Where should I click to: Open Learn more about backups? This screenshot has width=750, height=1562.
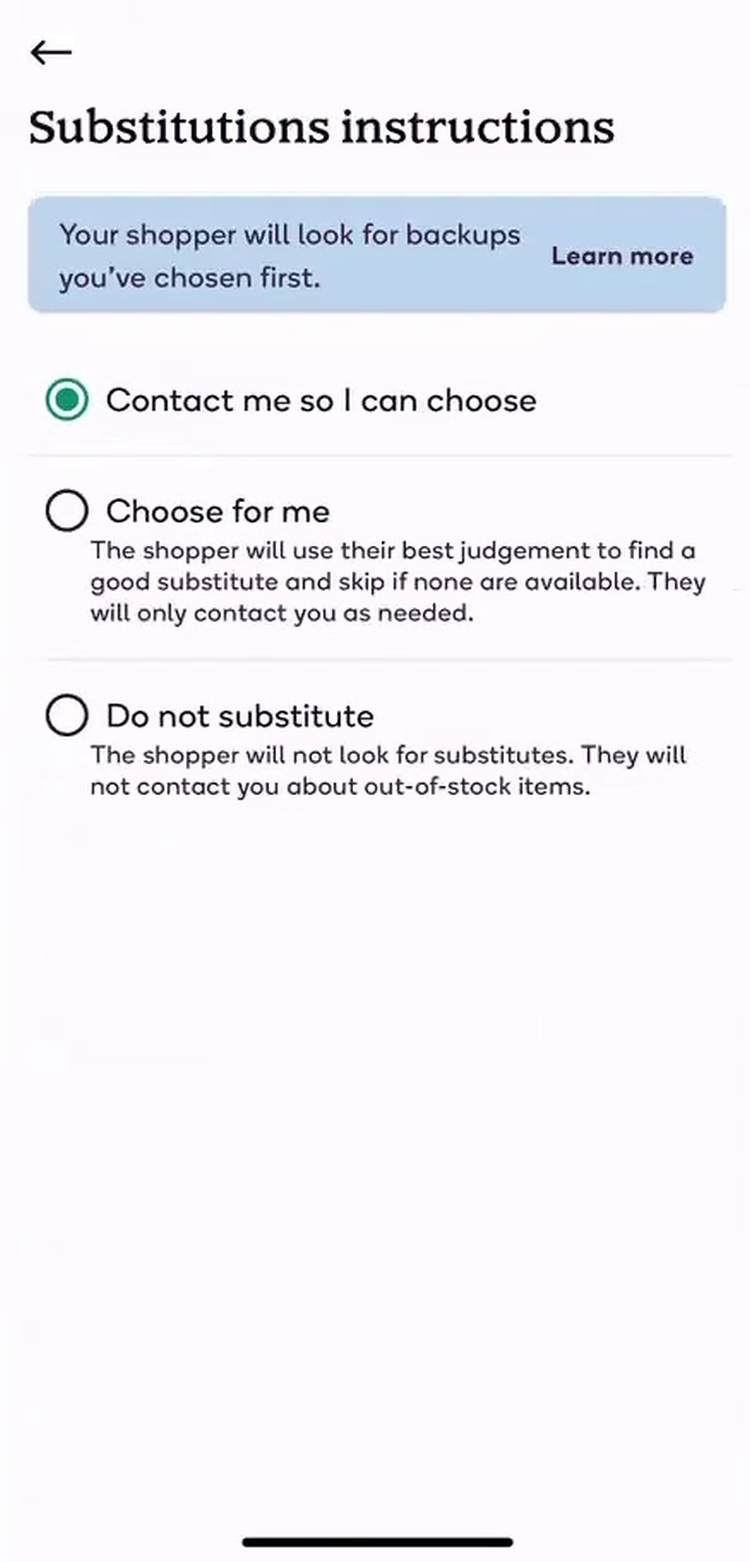(621, 256)
